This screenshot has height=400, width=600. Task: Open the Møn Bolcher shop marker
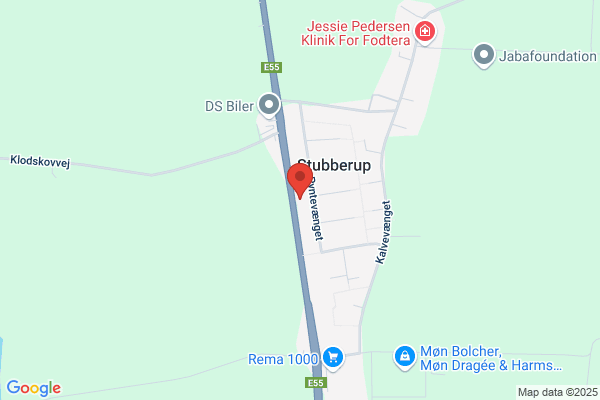pos(405,358)
